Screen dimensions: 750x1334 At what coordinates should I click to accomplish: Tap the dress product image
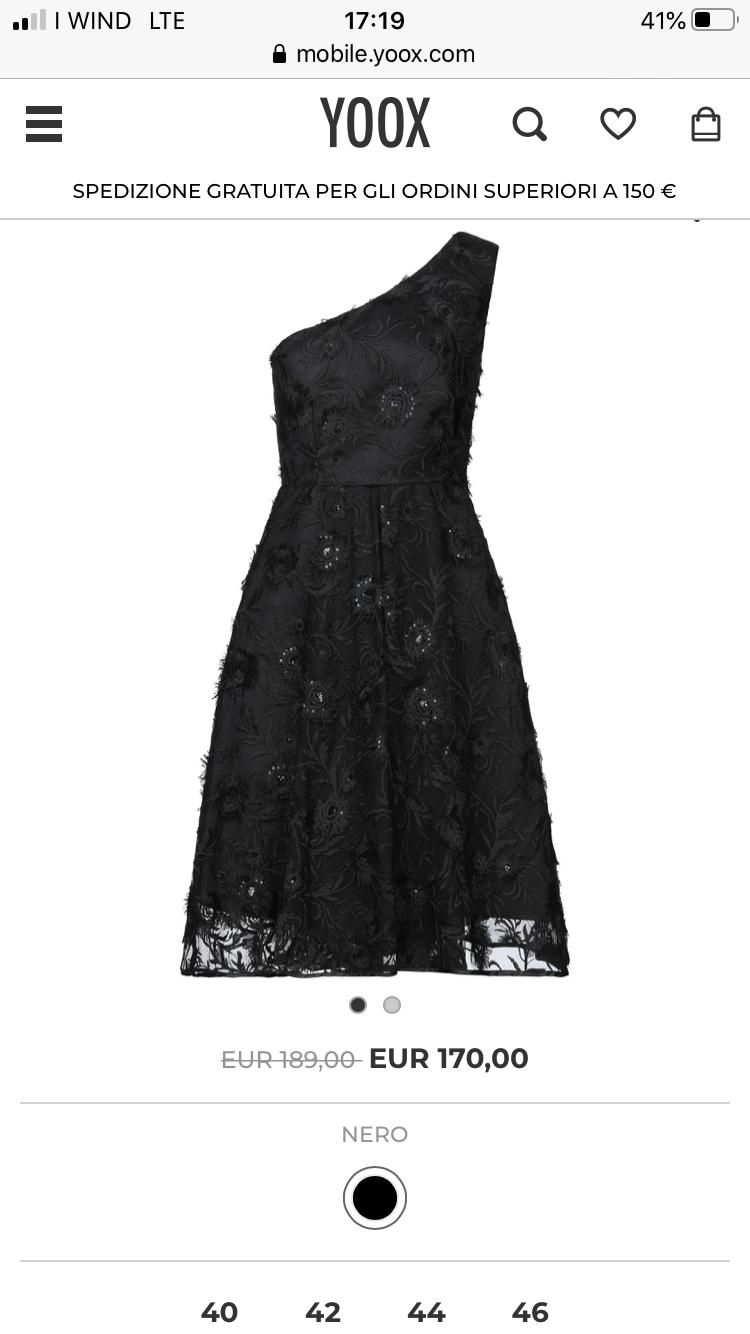pos(375,604)
